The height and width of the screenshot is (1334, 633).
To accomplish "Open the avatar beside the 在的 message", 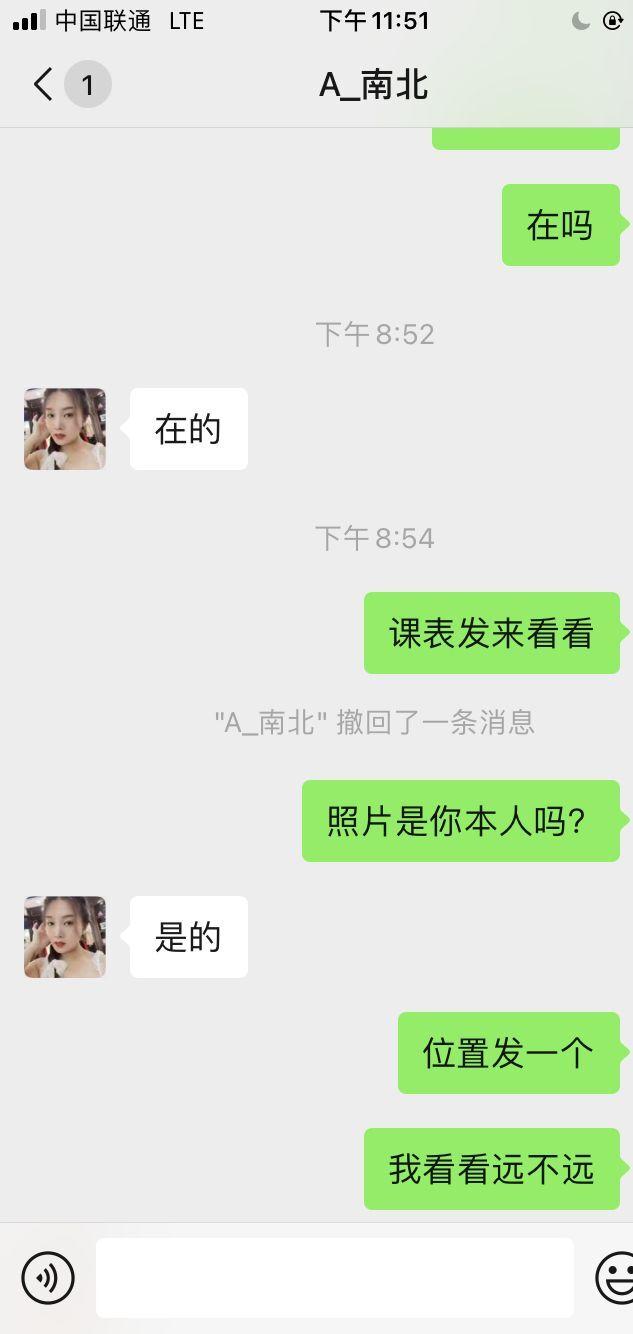I will pos(65,429).
